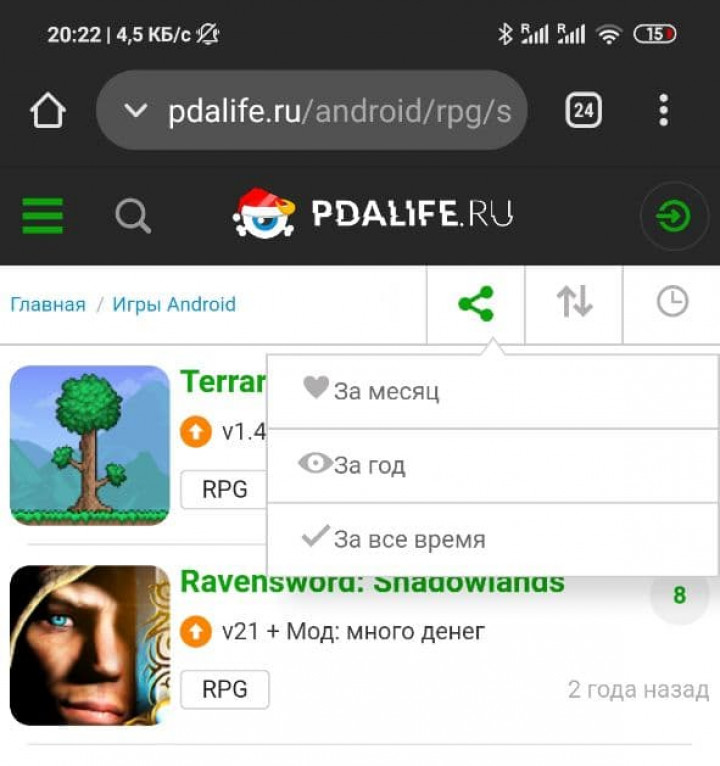
Task: Toggle the green share-style filter icon
Action: click(x=476, y=303)
